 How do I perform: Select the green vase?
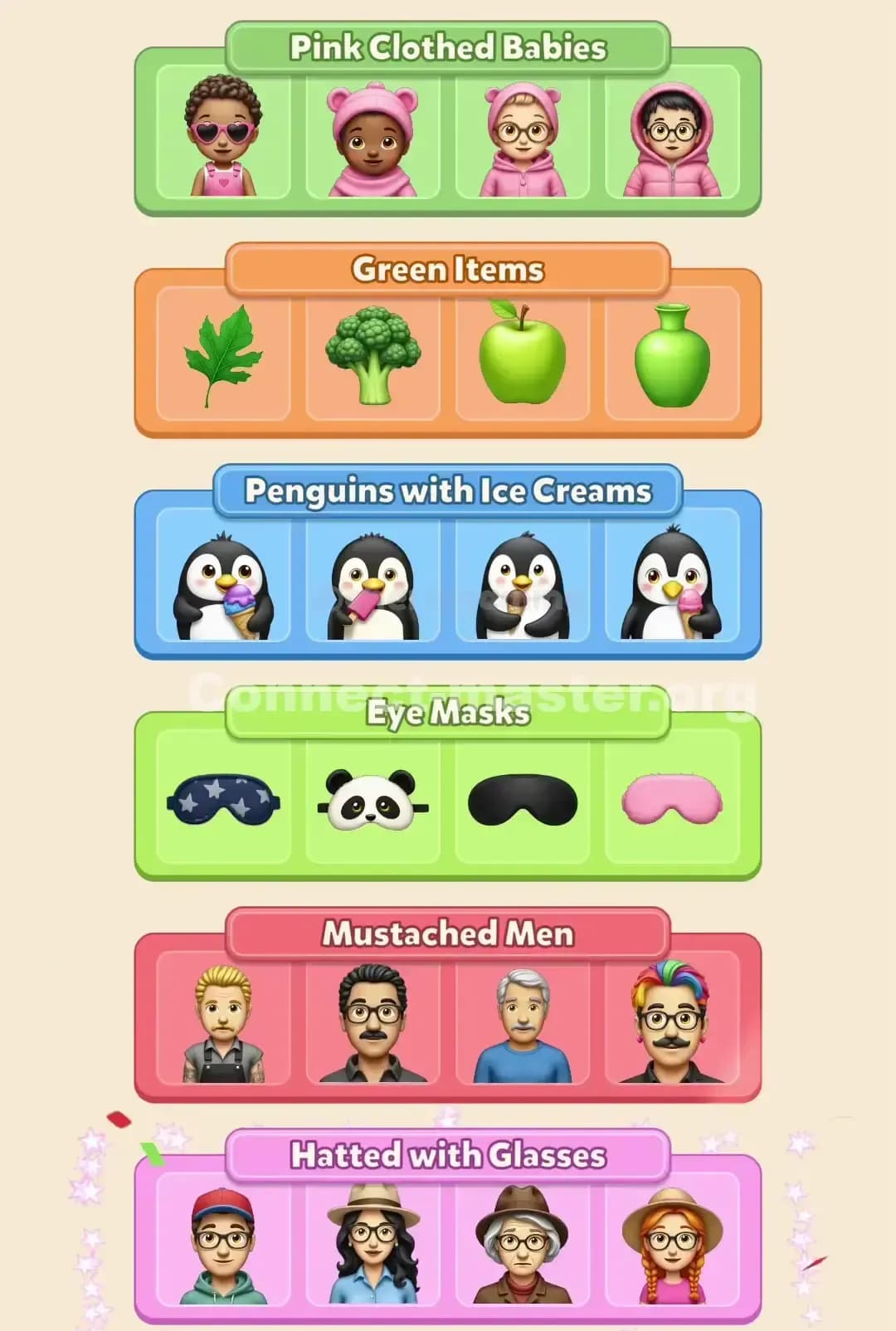pos(672,357)
